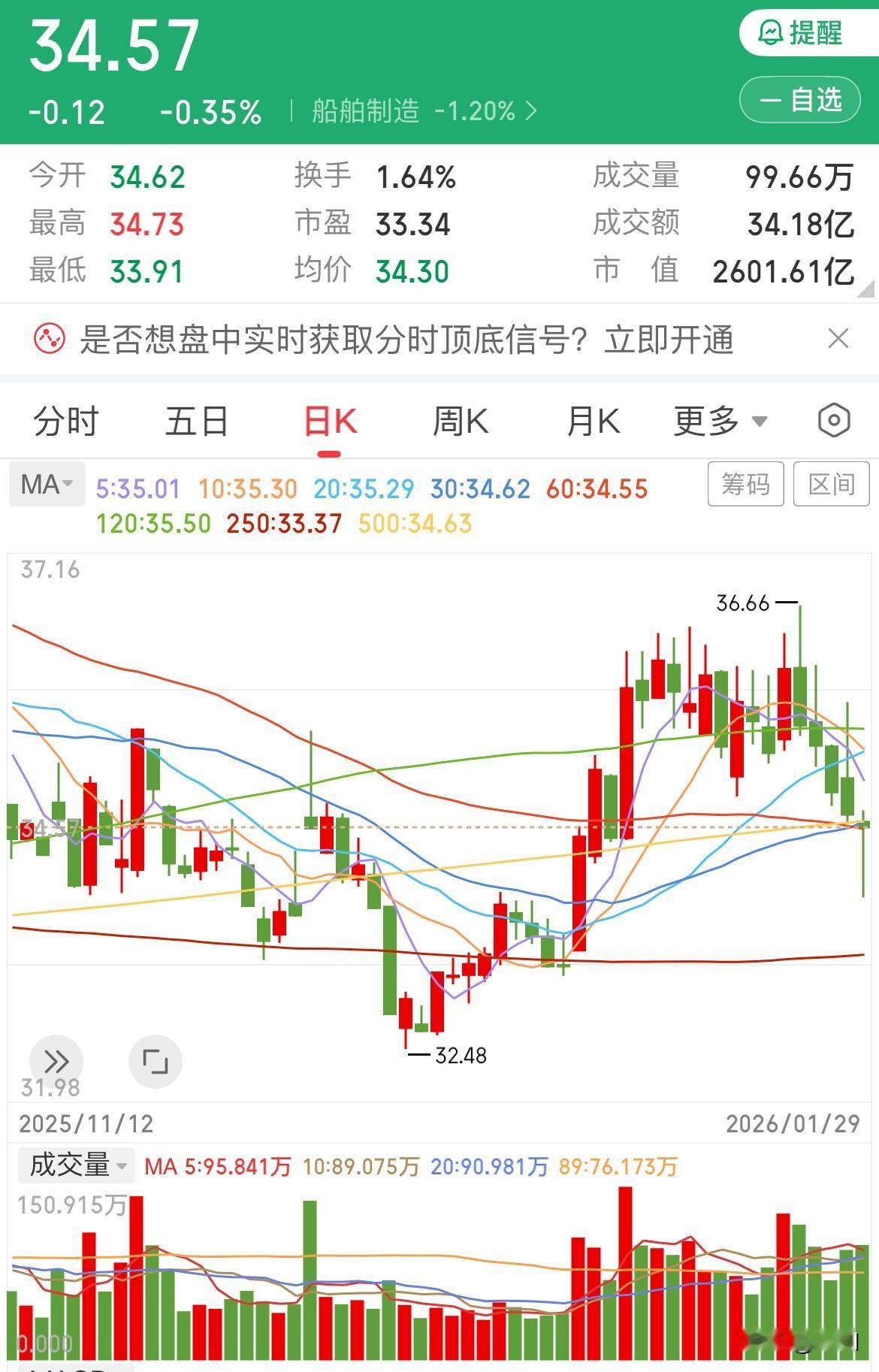Switch to the 周K weekly chart tab

pyautogui.click(x=461, y=422)
